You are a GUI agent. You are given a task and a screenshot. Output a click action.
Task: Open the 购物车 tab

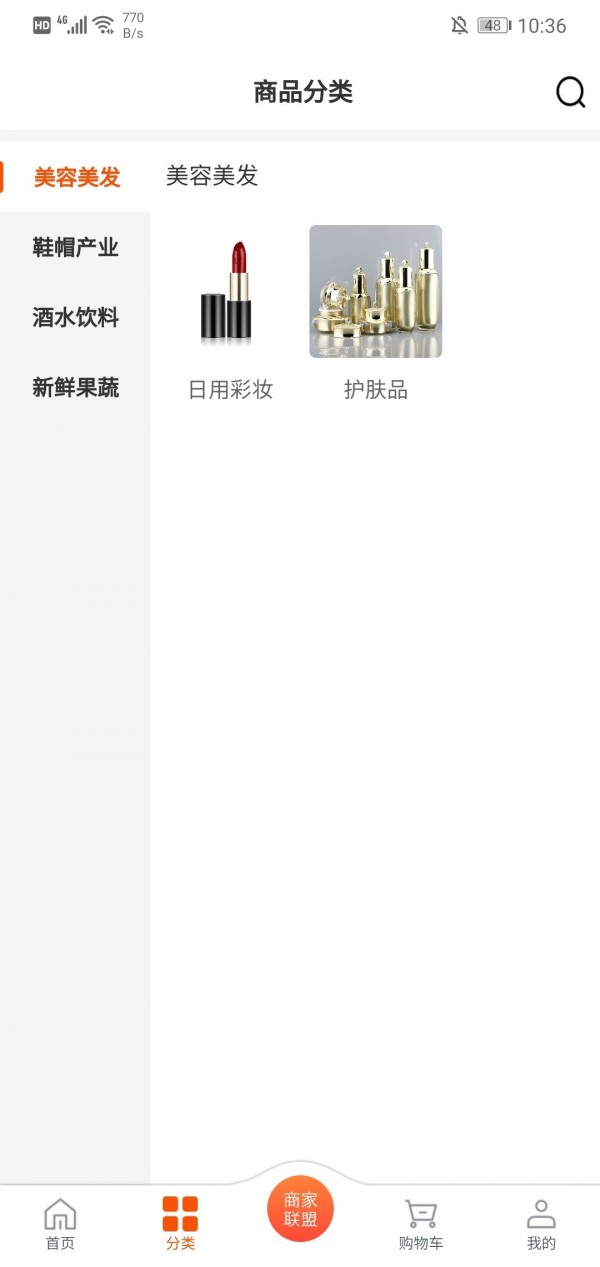click(x=421, y=1224)
